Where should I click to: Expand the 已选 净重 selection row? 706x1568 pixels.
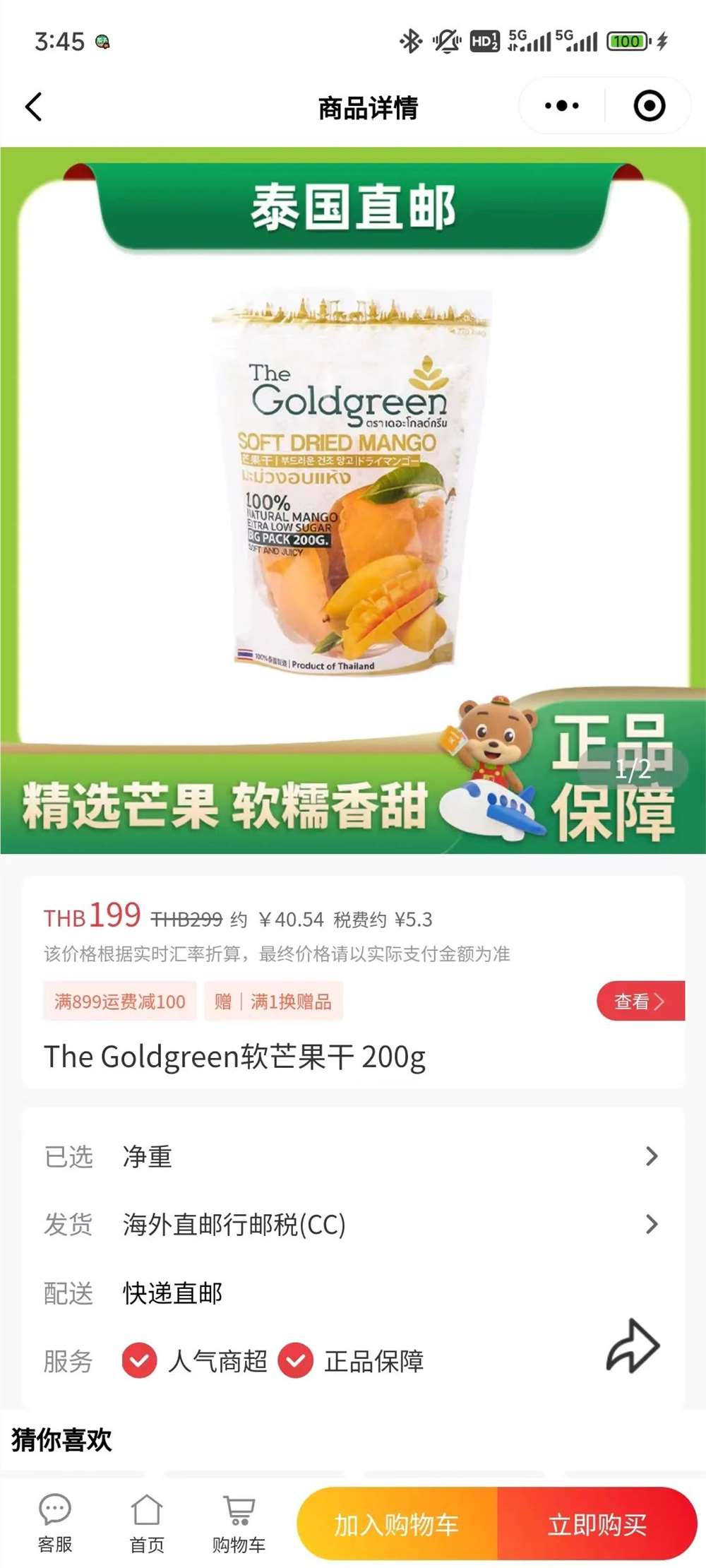353,1156
